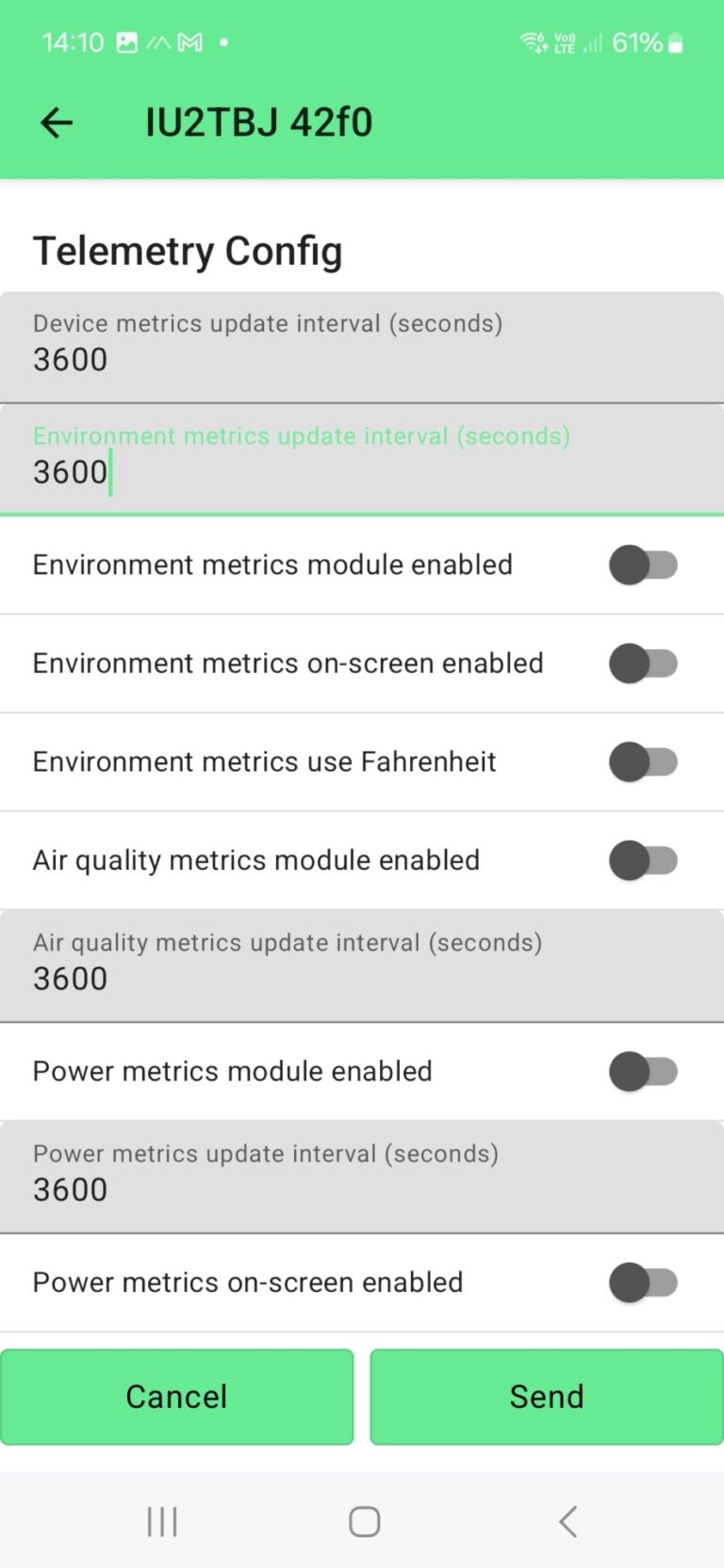Viewport: 724px width, 1568px height.
Task: Open recent apps from the navigation bar
Action: click(162, 1521)
